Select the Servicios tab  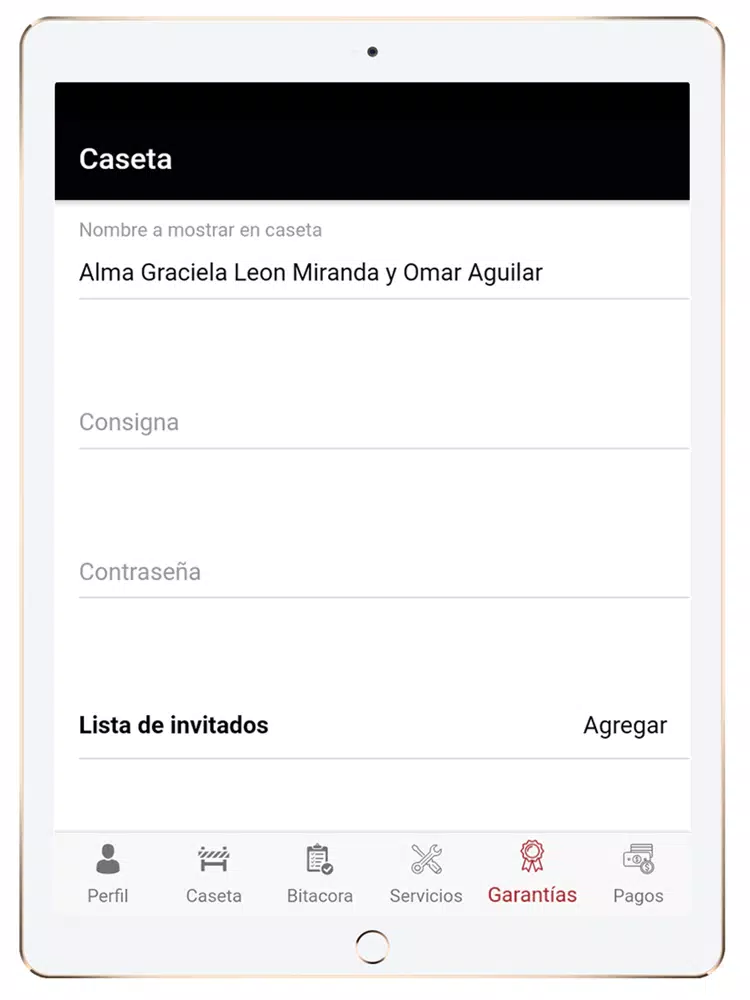coord(426,873)
